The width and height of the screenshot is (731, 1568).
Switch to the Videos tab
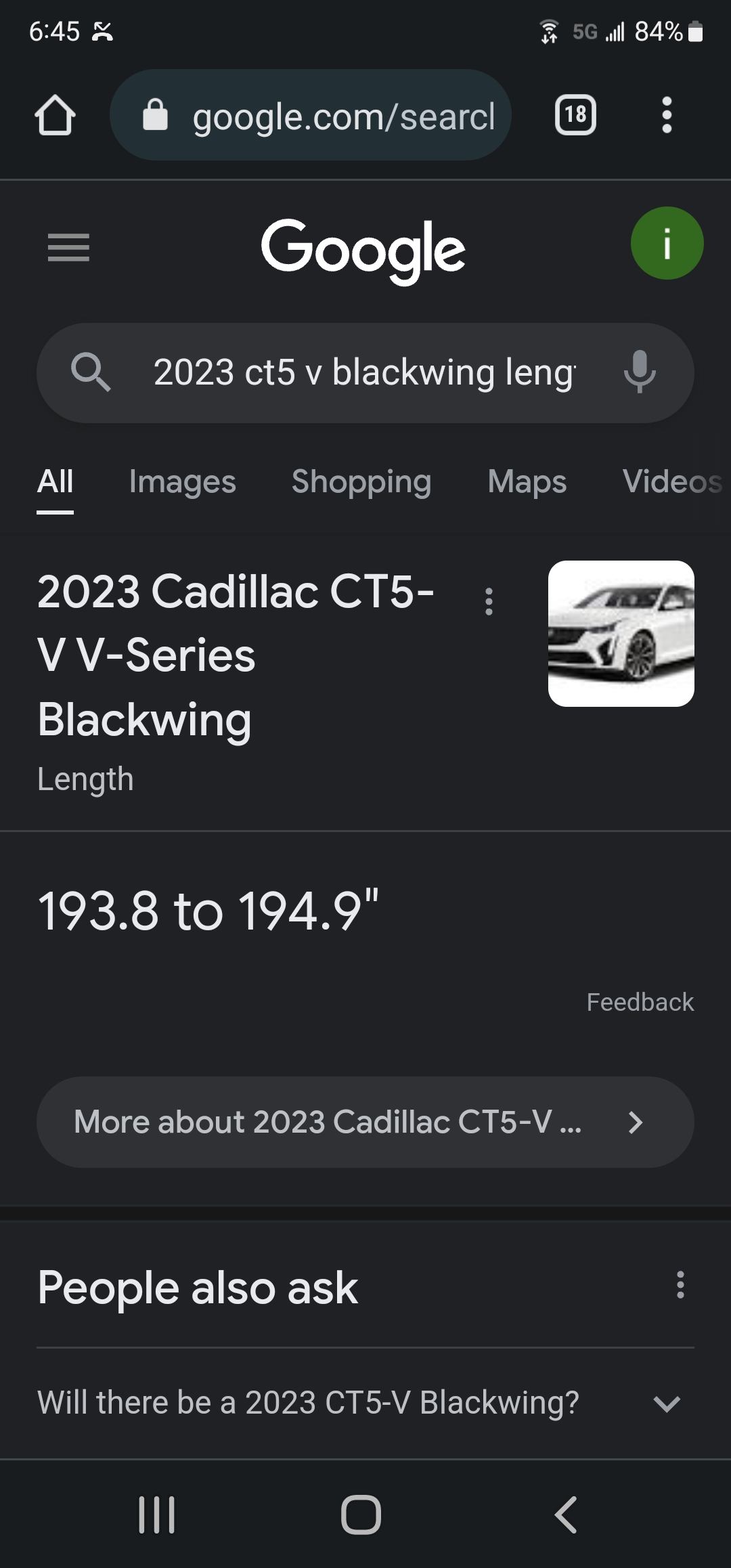coord(671,482)
